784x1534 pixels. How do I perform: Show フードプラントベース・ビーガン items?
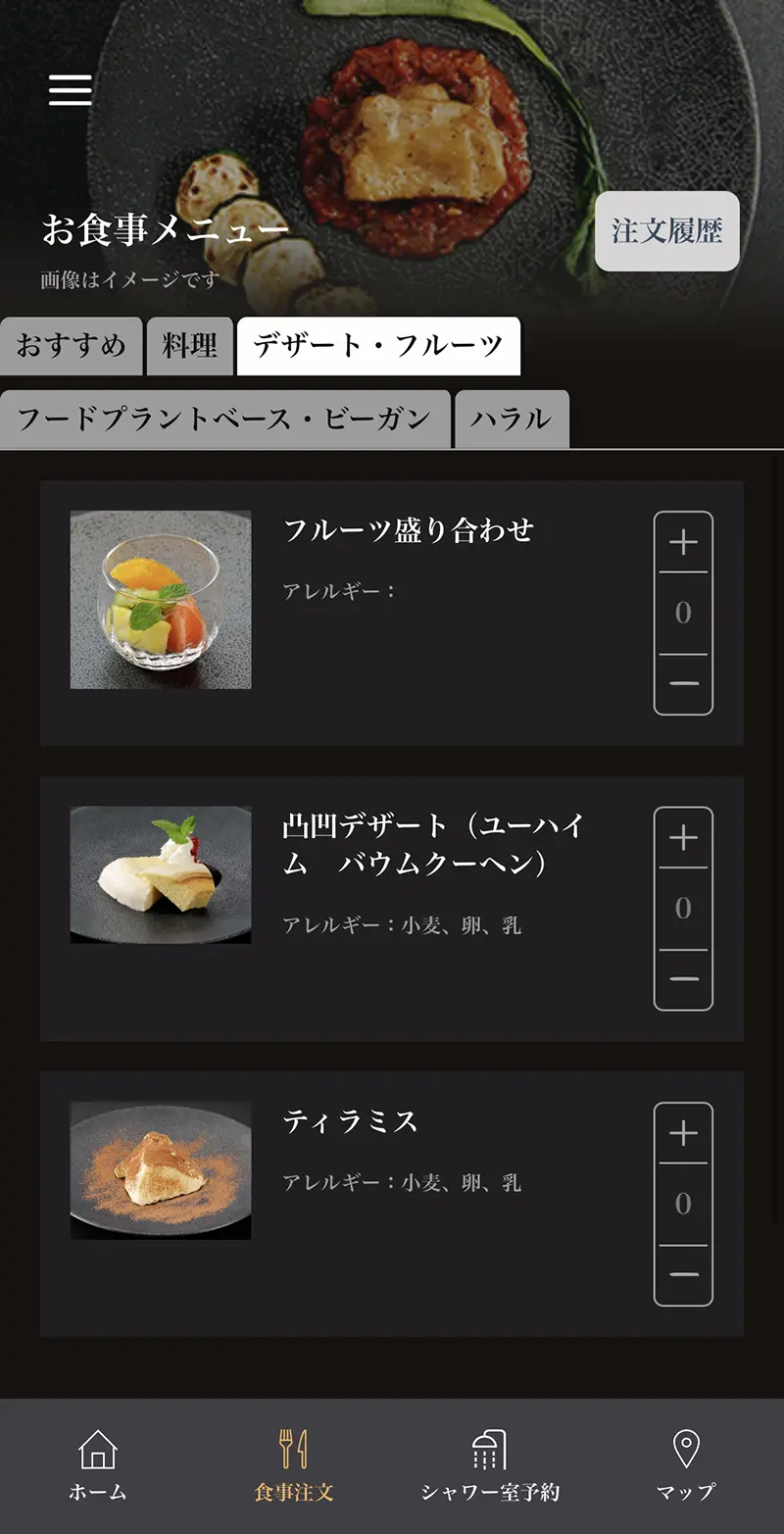(224, 420)
